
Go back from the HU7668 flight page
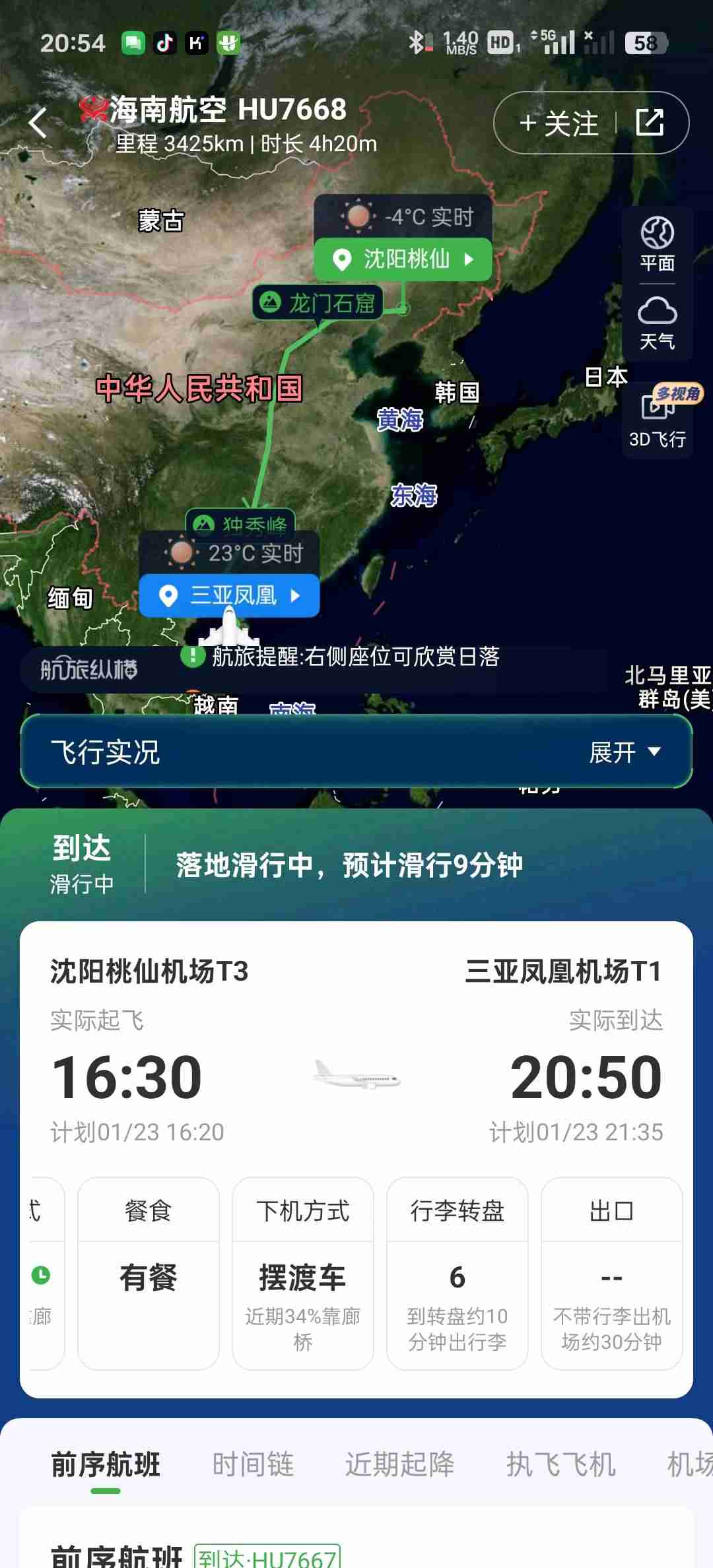coord(38,123)
